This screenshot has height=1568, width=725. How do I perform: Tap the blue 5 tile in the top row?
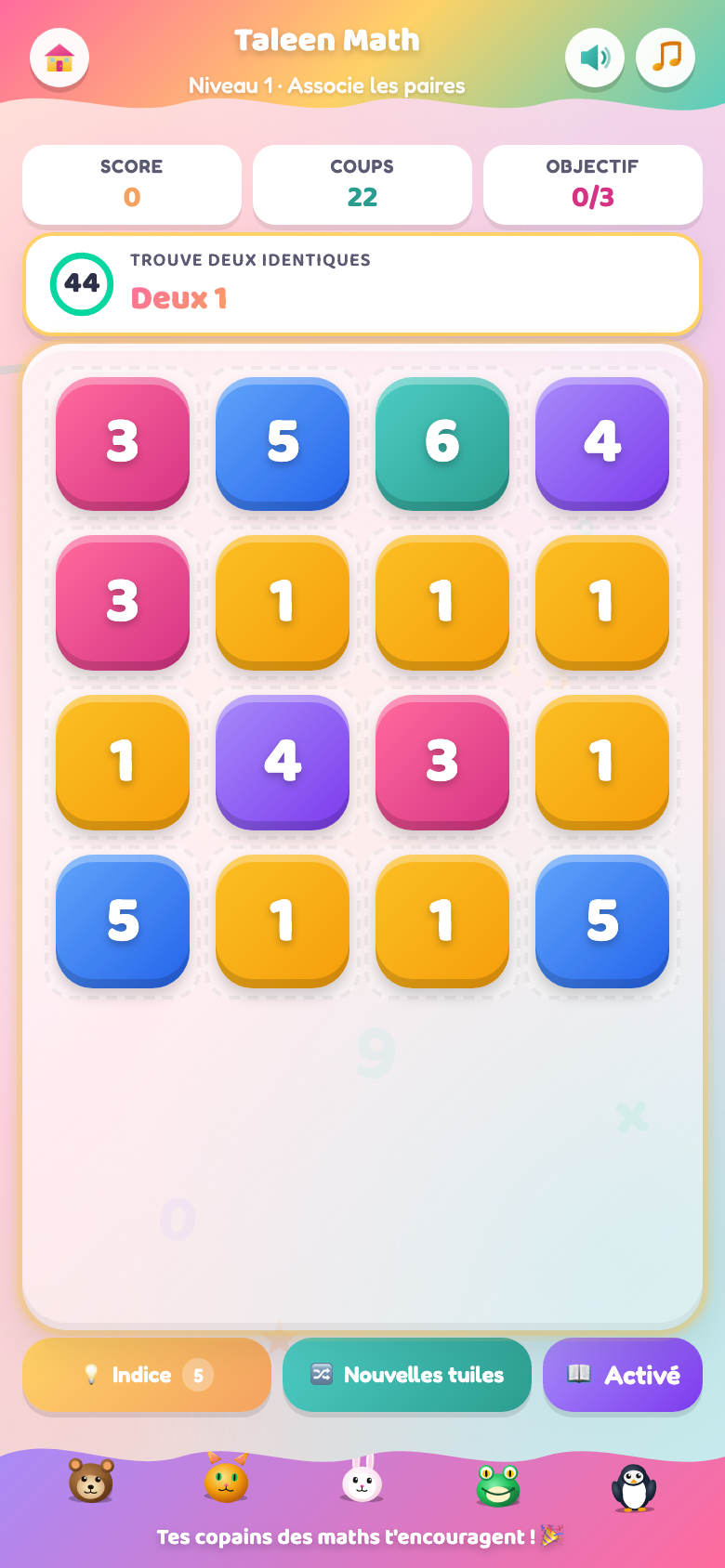point(283,443)
